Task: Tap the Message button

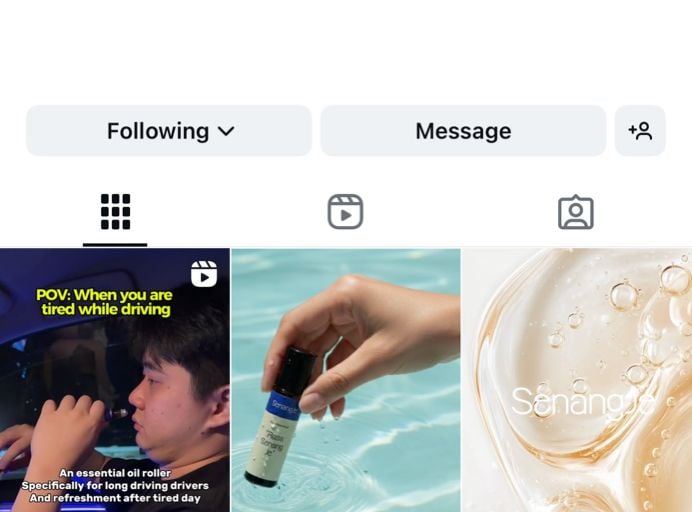Action: tap(463, 131)
